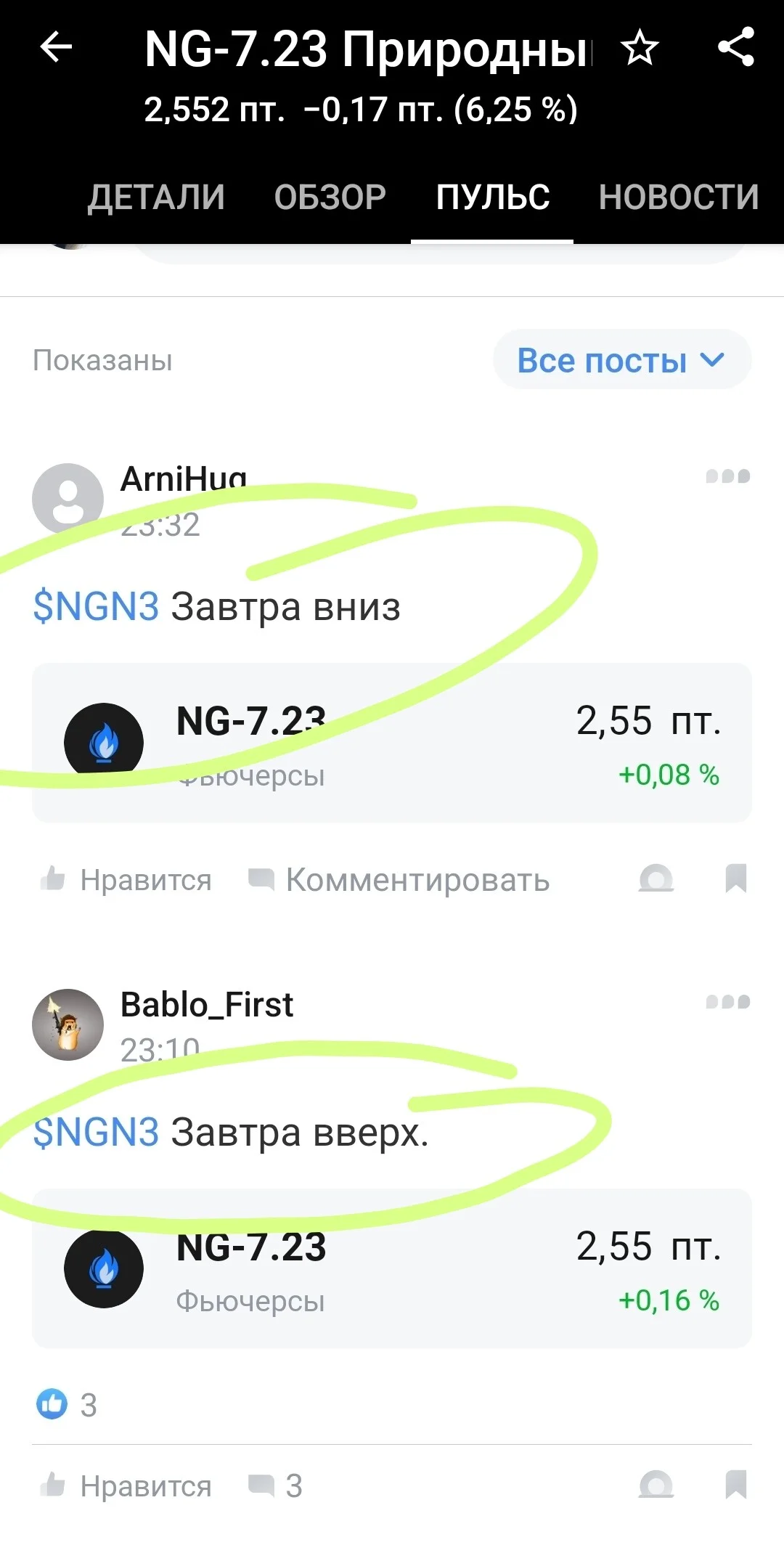
Task: Switch to the НОВОСТИ tab
Action: click(x=679, y=197)
